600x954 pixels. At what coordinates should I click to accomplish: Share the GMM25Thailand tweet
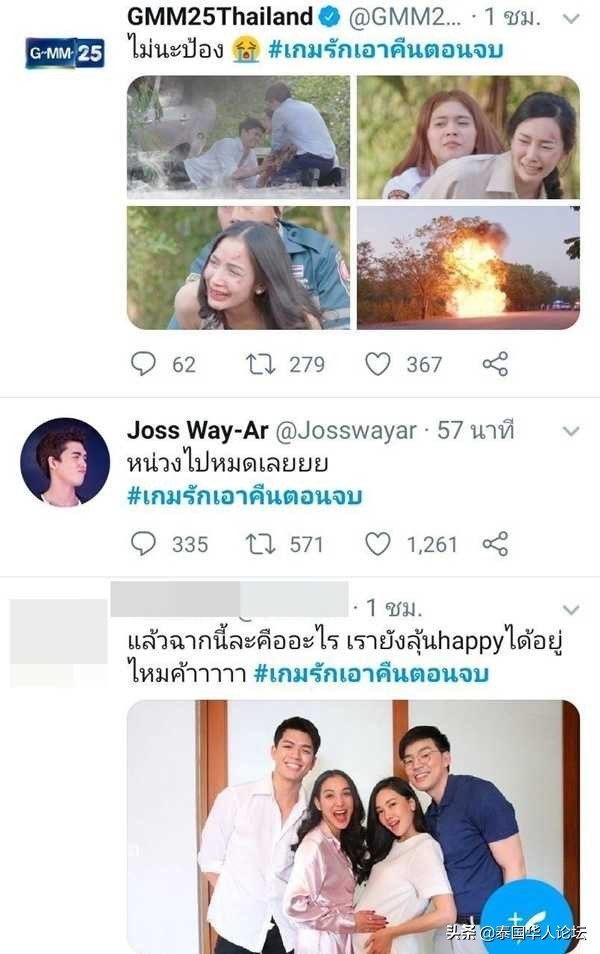point(495,364)
